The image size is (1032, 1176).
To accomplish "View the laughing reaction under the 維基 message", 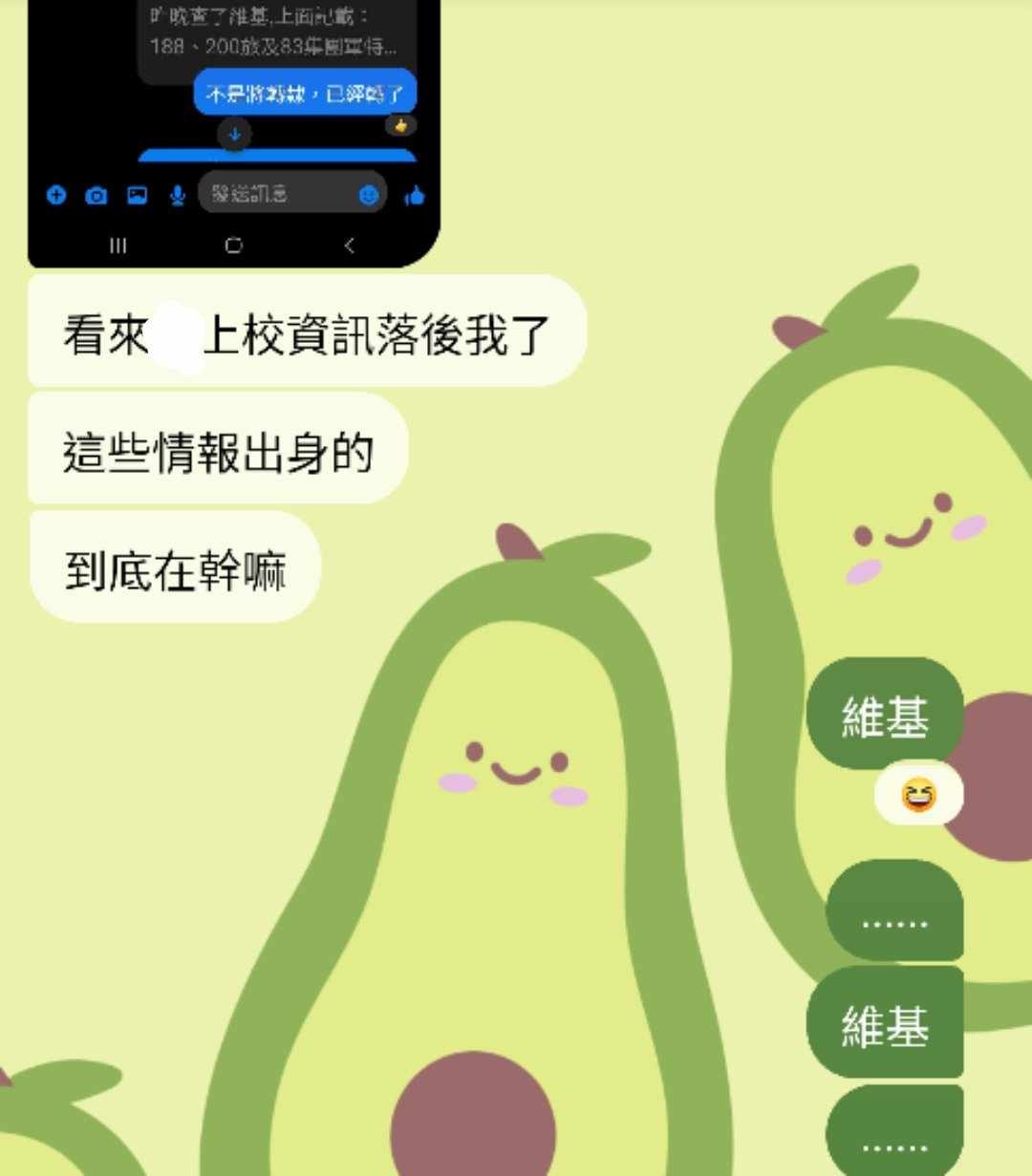I will tap(917, 794).
